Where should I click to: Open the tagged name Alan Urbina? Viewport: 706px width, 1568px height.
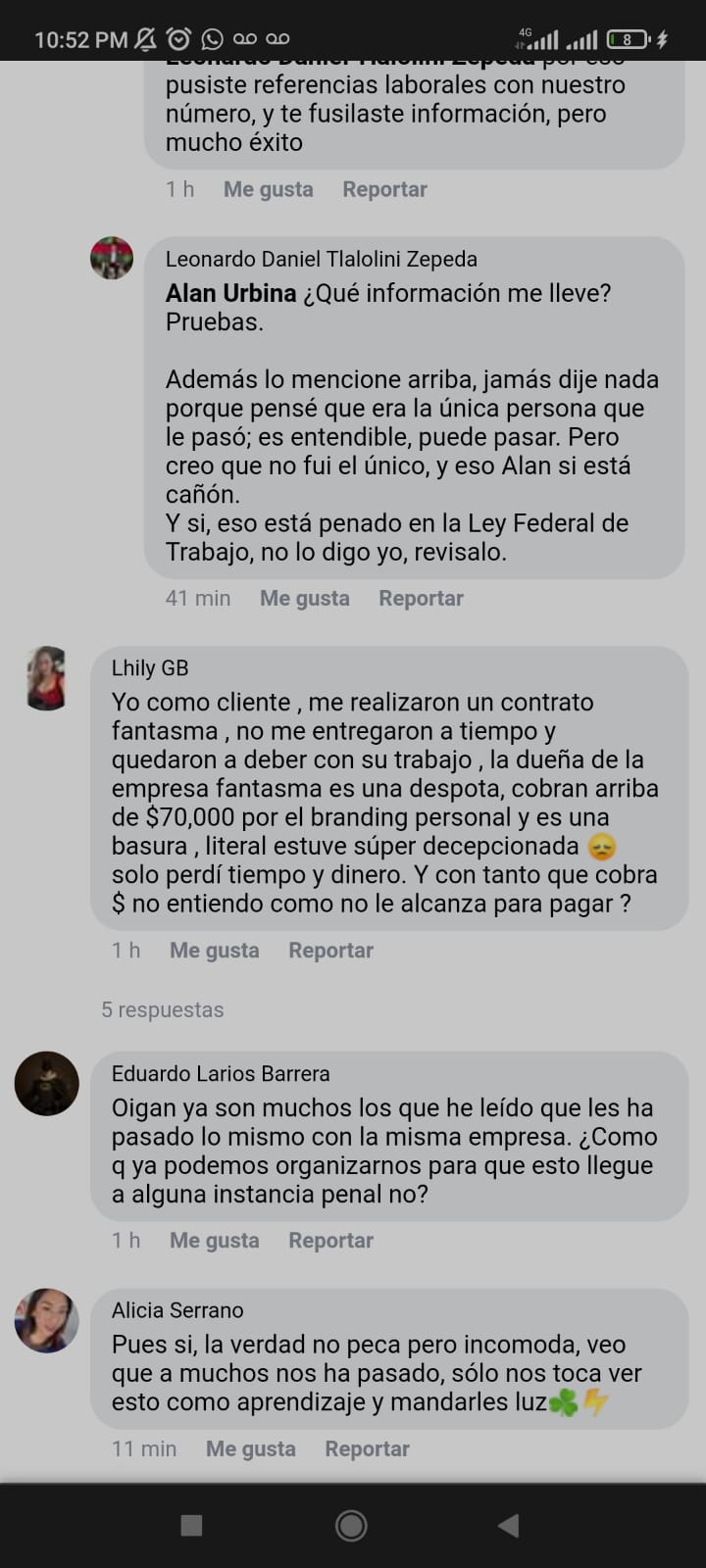point(230,293)
